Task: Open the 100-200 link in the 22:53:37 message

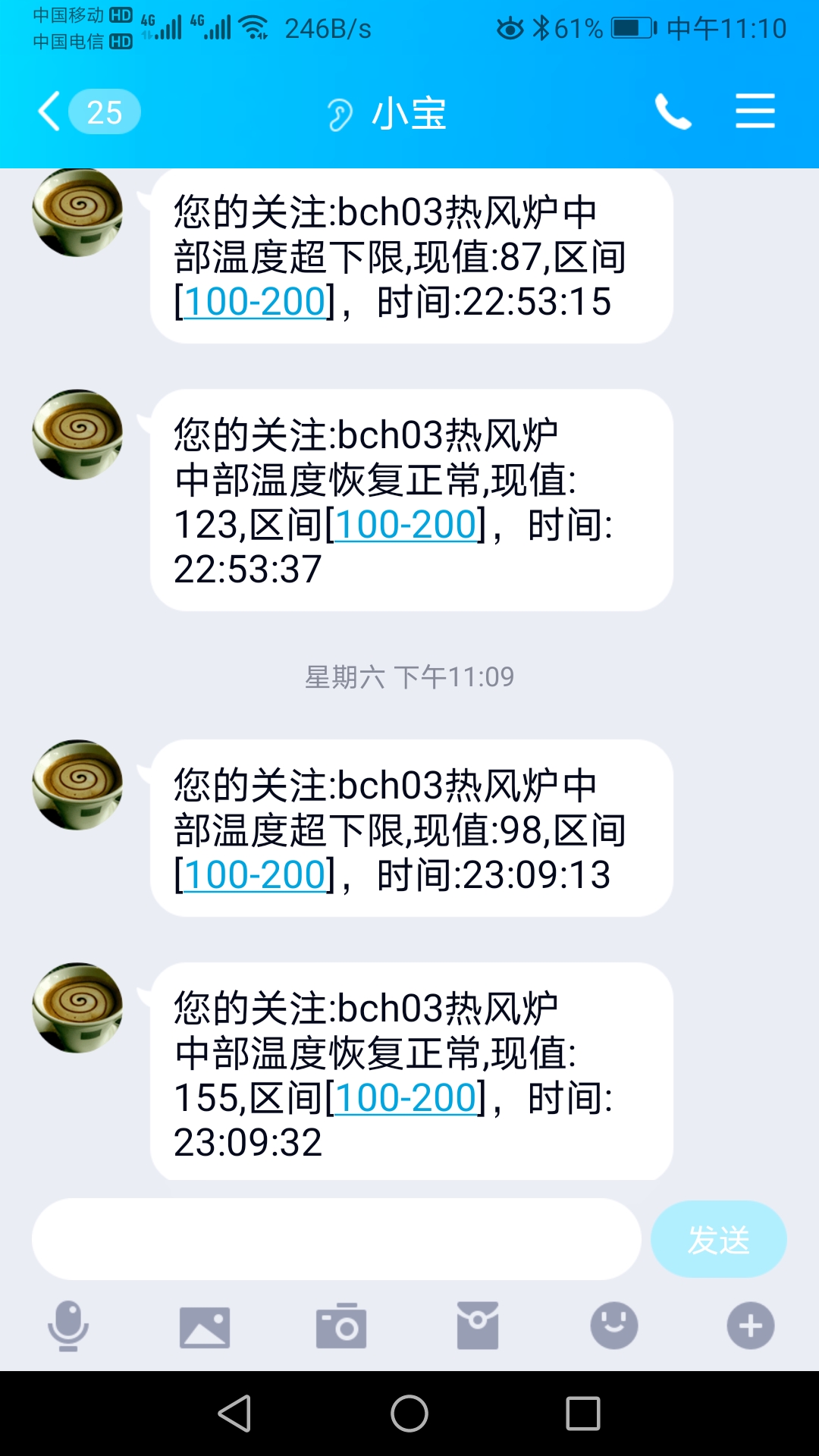Action: point(406,525)
